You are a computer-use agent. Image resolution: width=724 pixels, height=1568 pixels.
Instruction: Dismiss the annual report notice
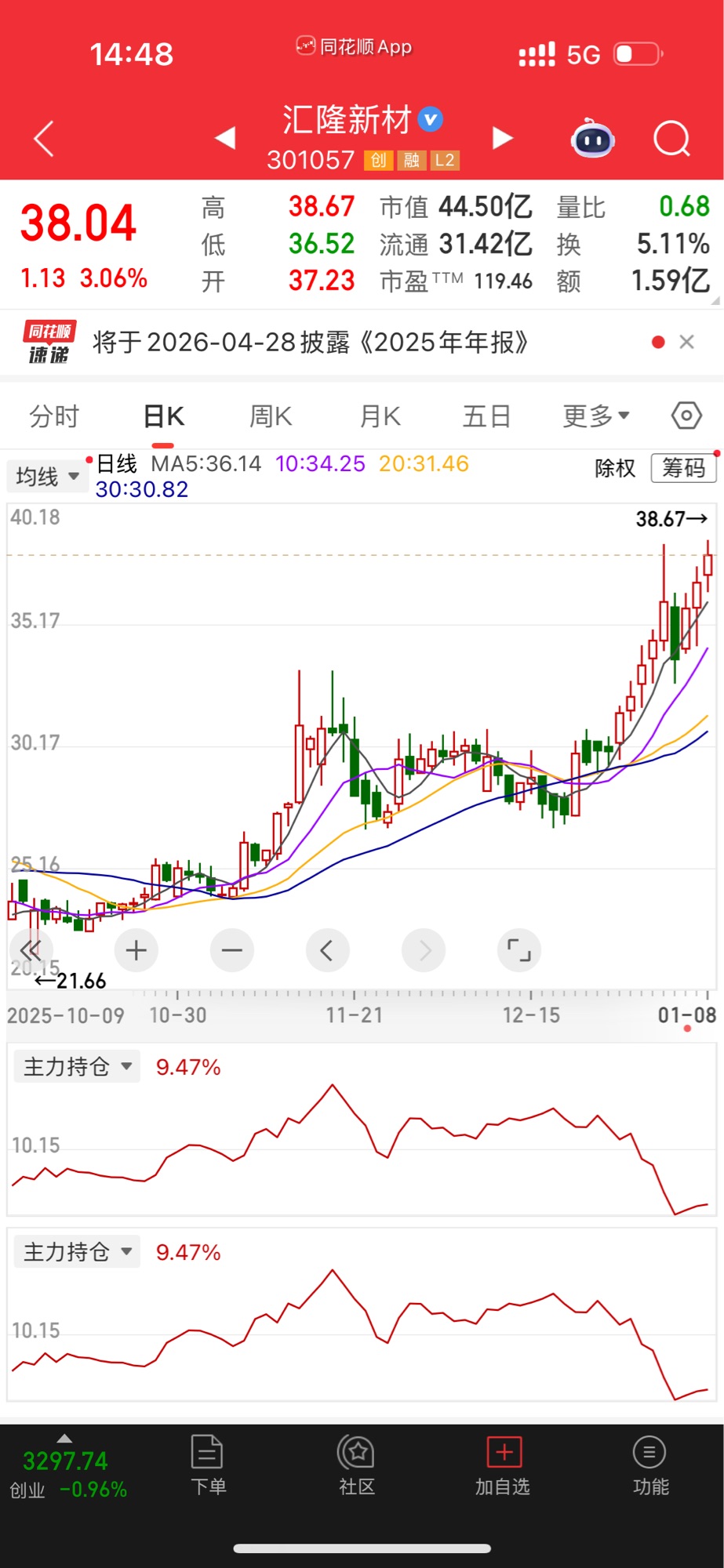click(687, 342)
